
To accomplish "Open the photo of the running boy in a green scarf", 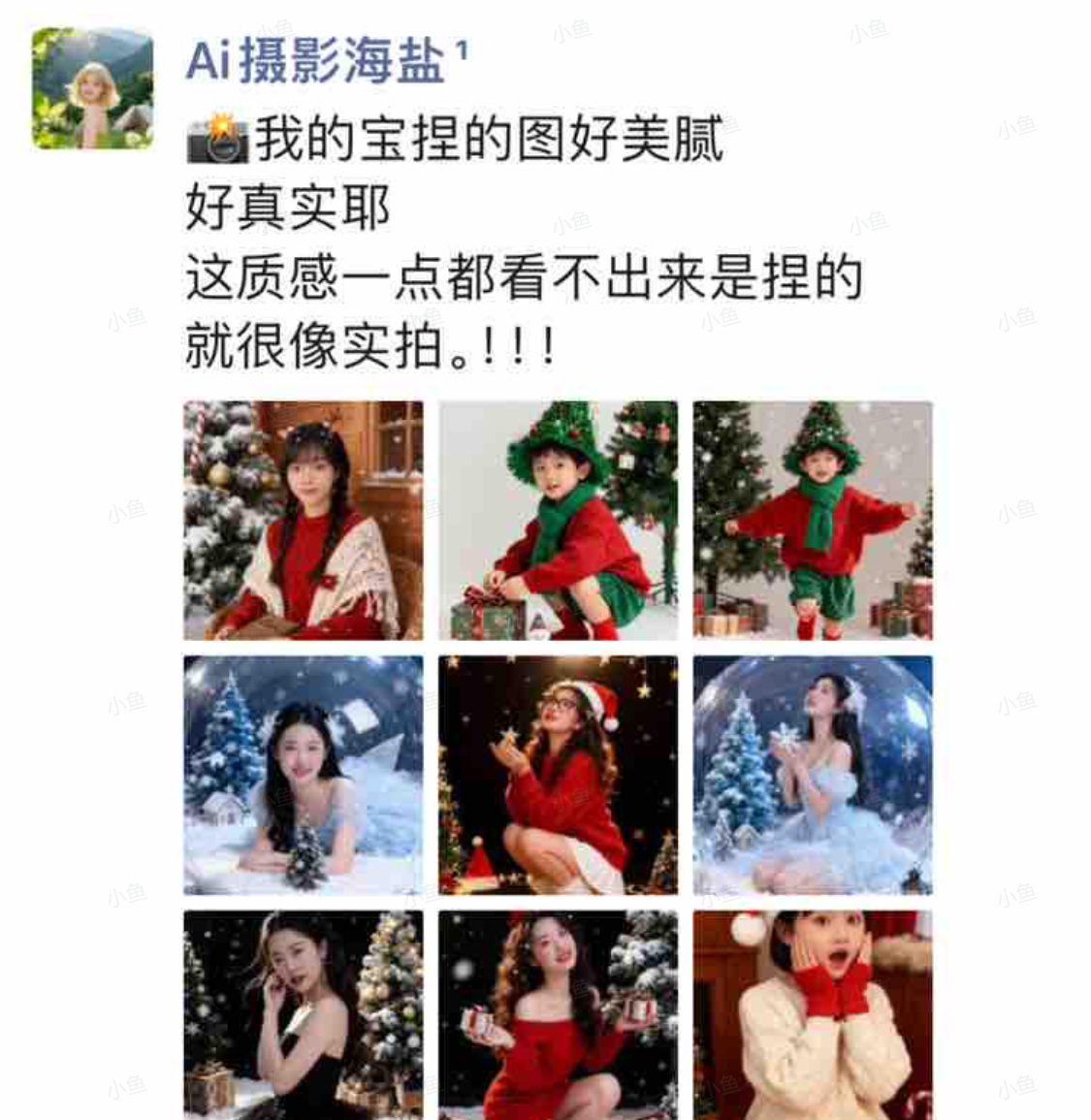I will point(813,521).
